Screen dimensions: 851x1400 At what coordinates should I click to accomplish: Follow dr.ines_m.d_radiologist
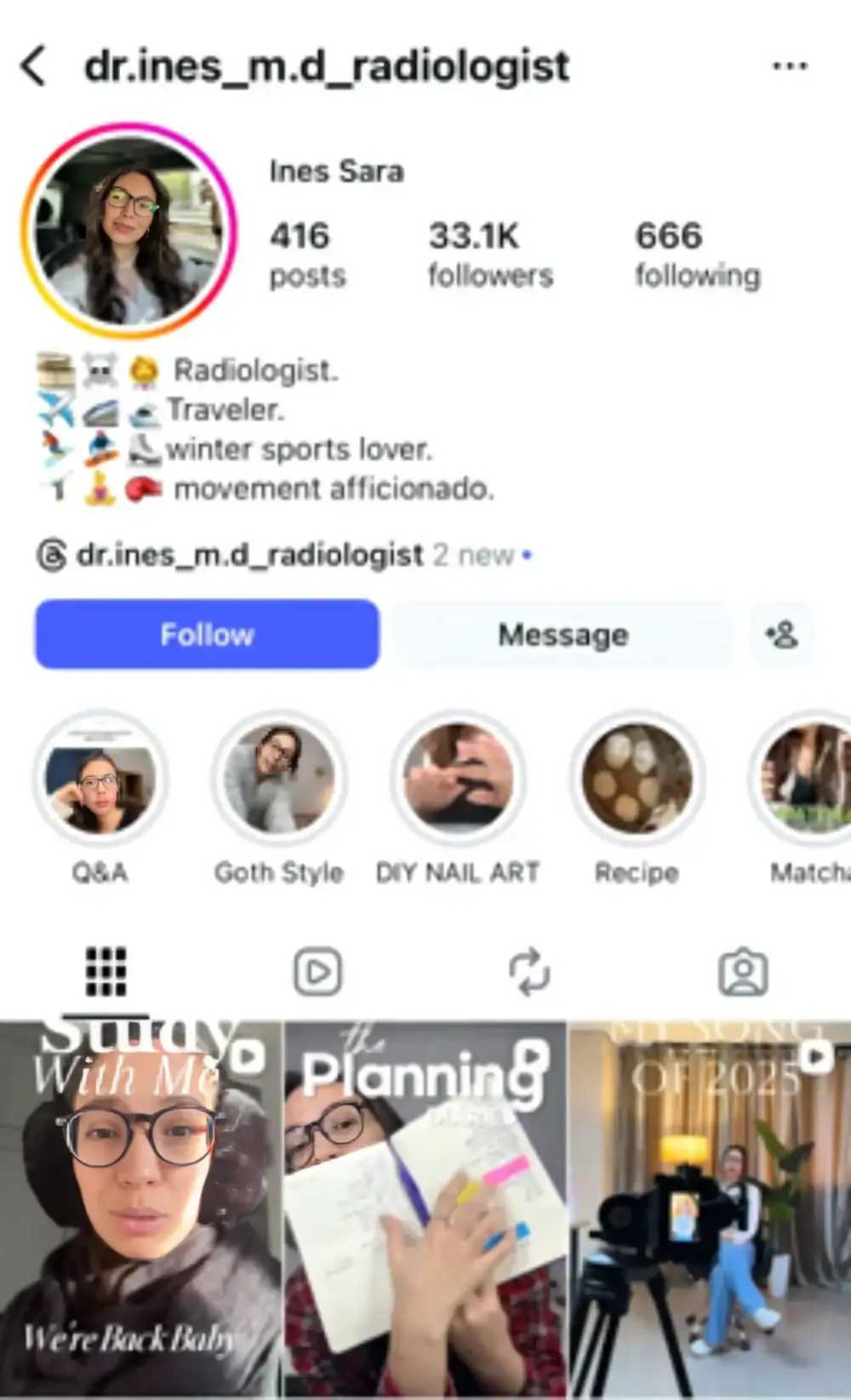pos(207,634)
